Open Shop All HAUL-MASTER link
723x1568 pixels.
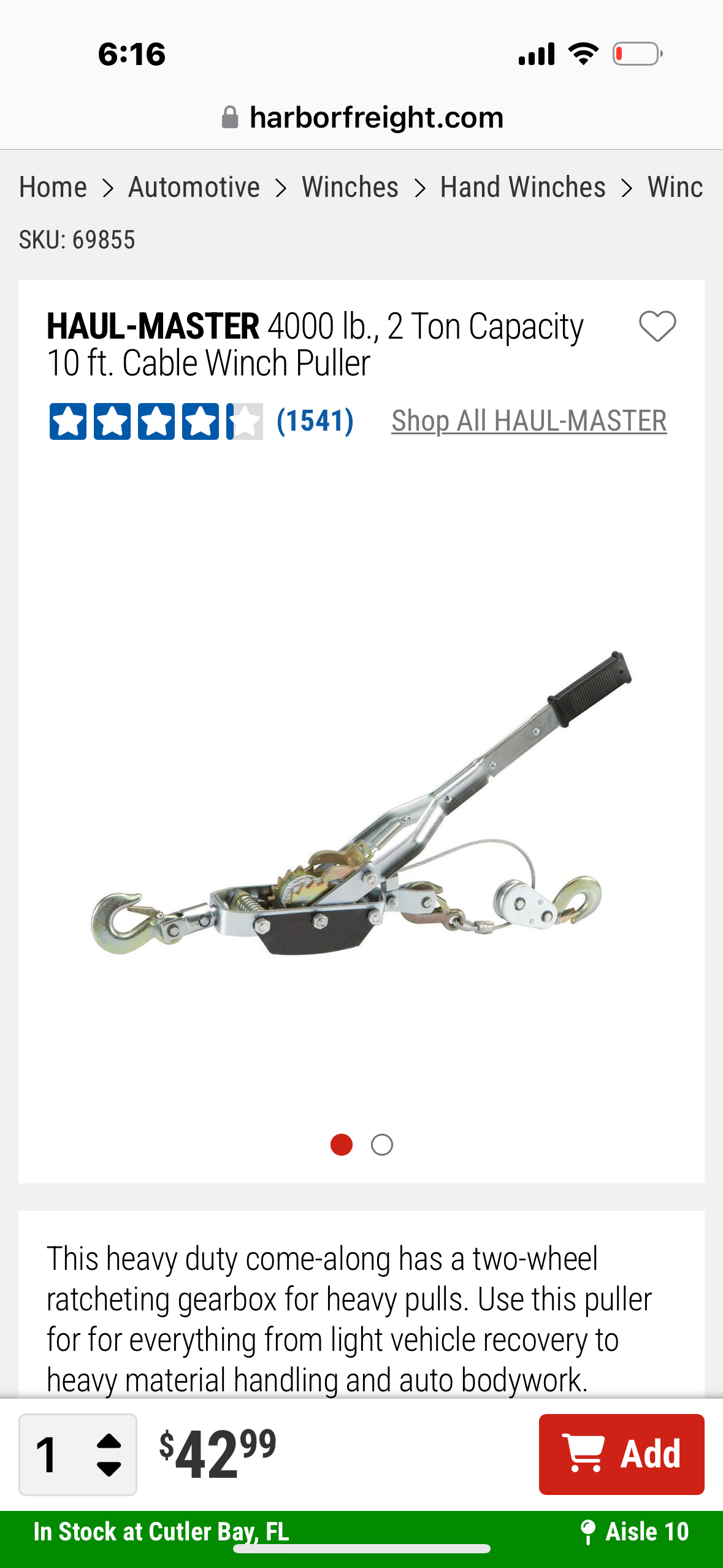529,421
